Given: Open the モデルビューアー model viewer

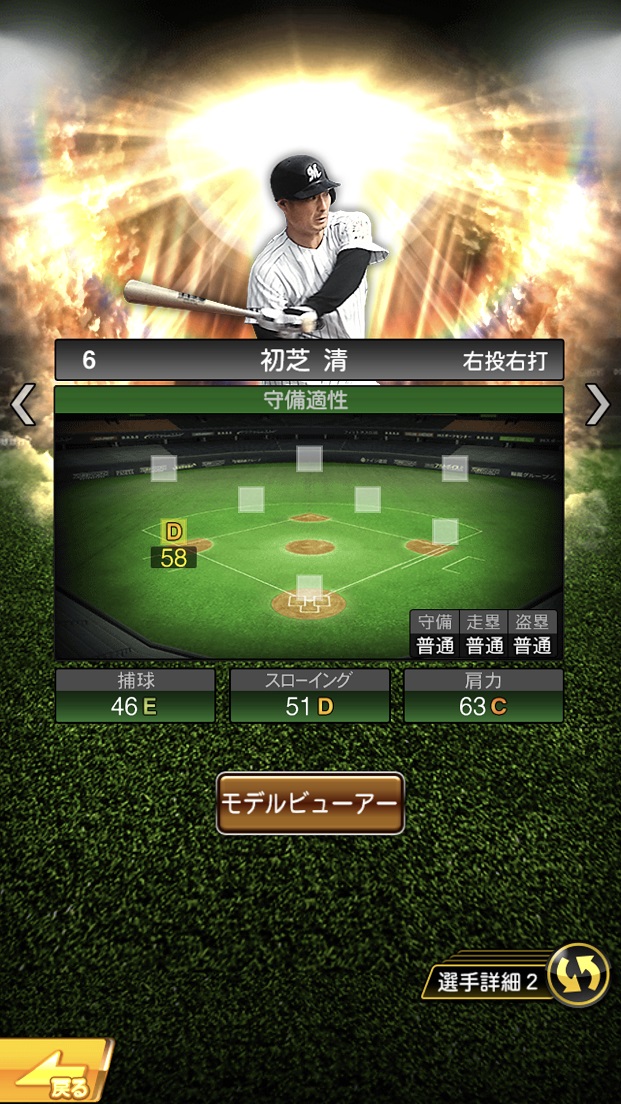Looking at the screenshot, I should 310,803.
